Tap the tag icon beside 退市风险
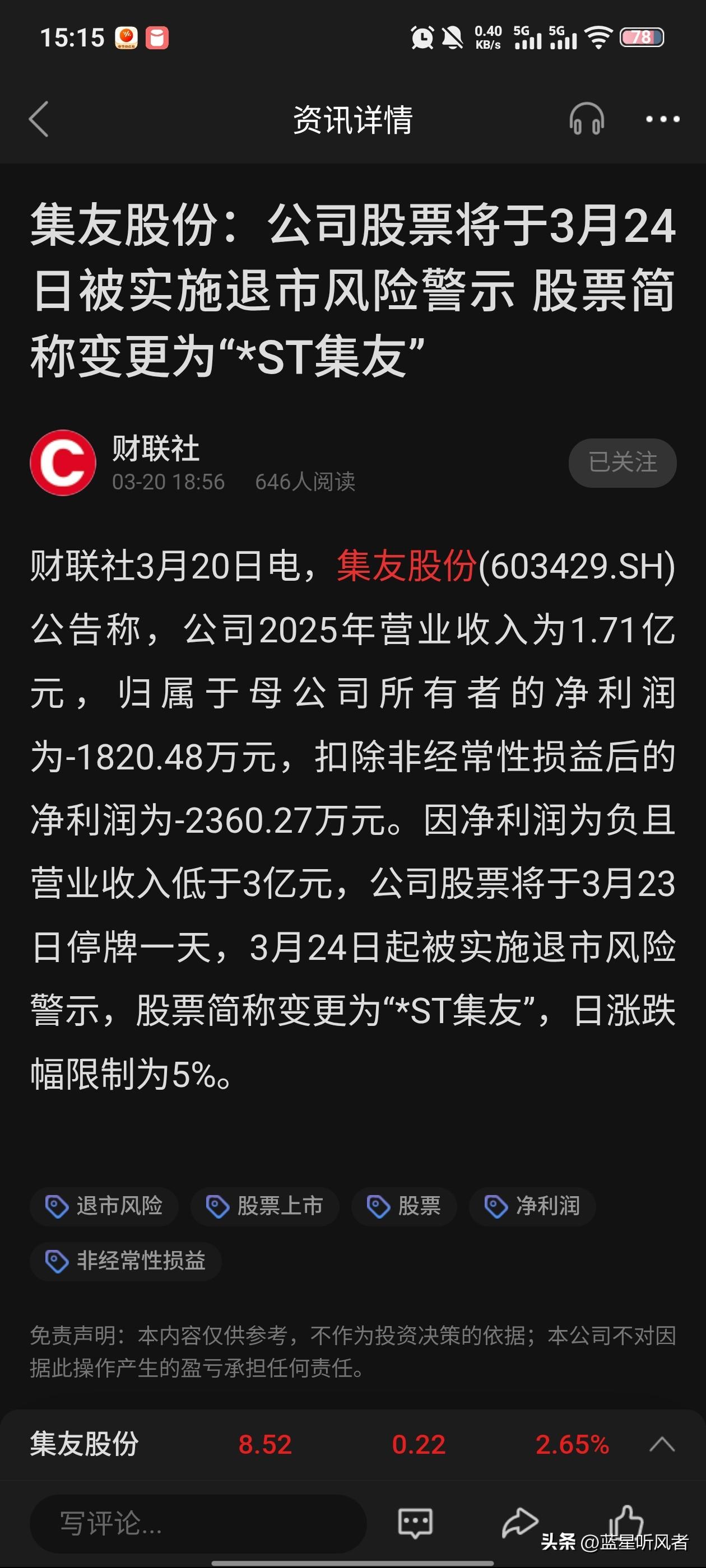 coord(57,1207)
